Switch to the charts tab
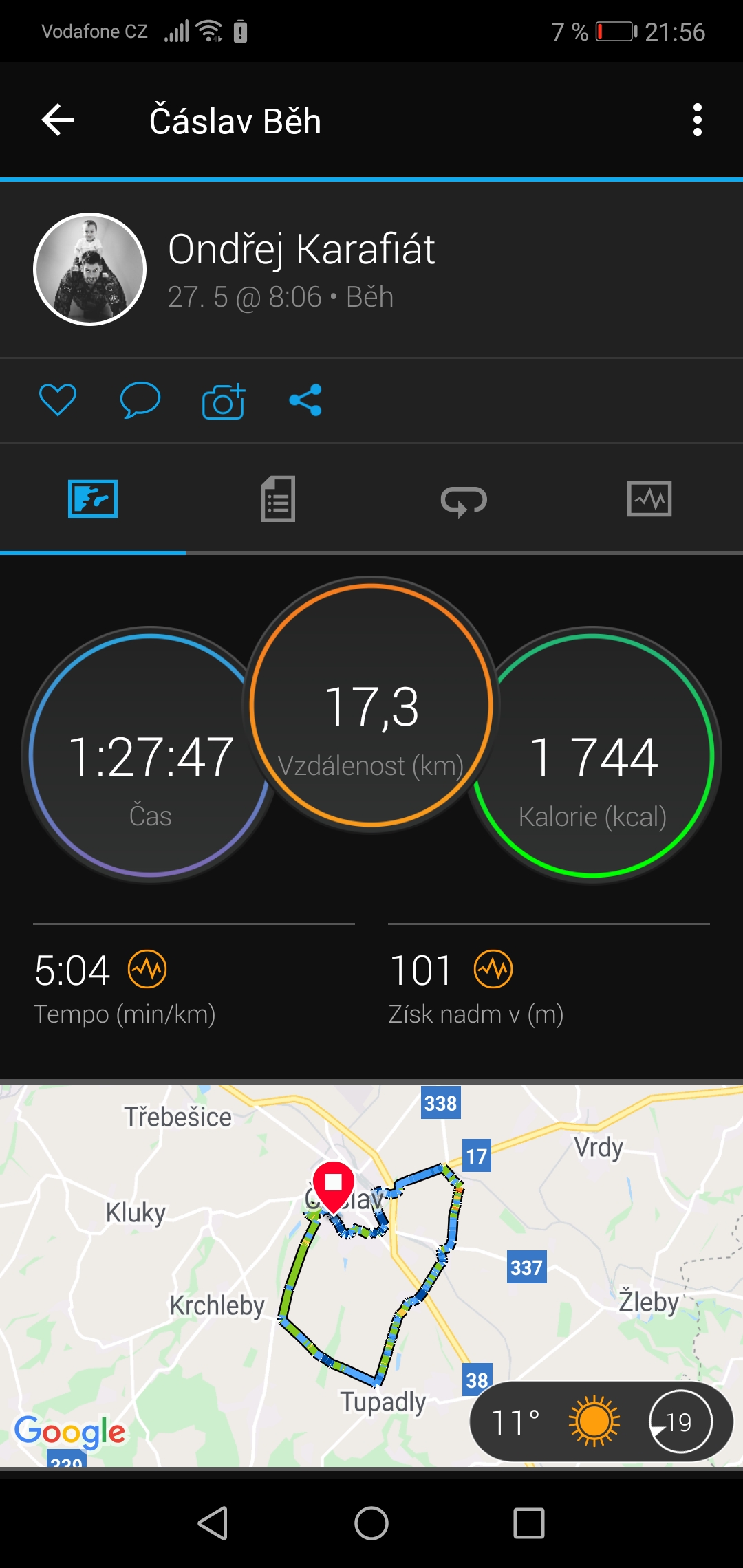 point(649,499)
